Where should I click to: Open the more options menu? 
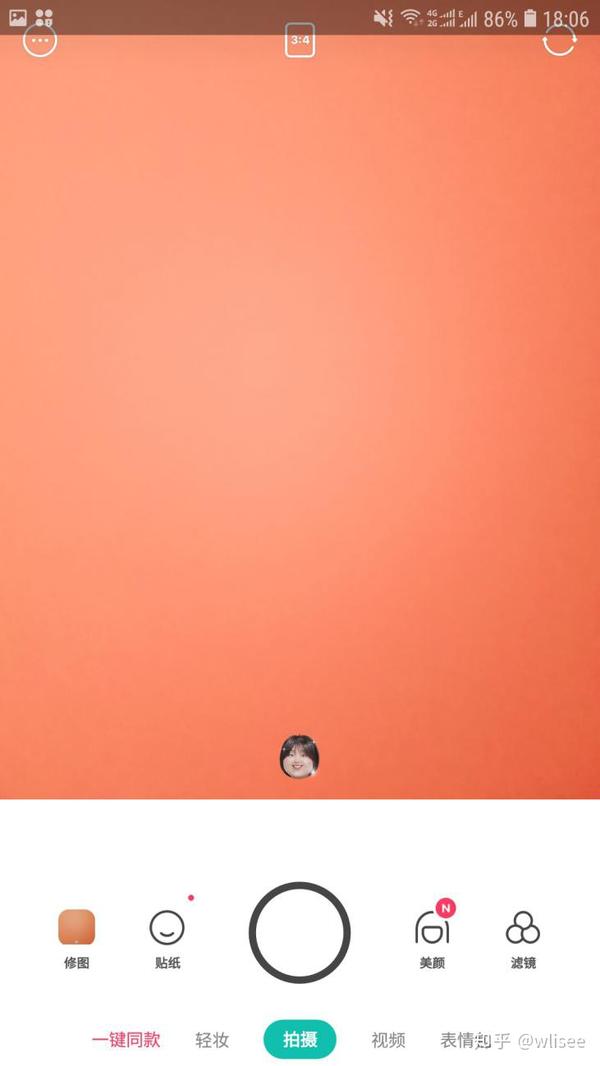[40, 40]
